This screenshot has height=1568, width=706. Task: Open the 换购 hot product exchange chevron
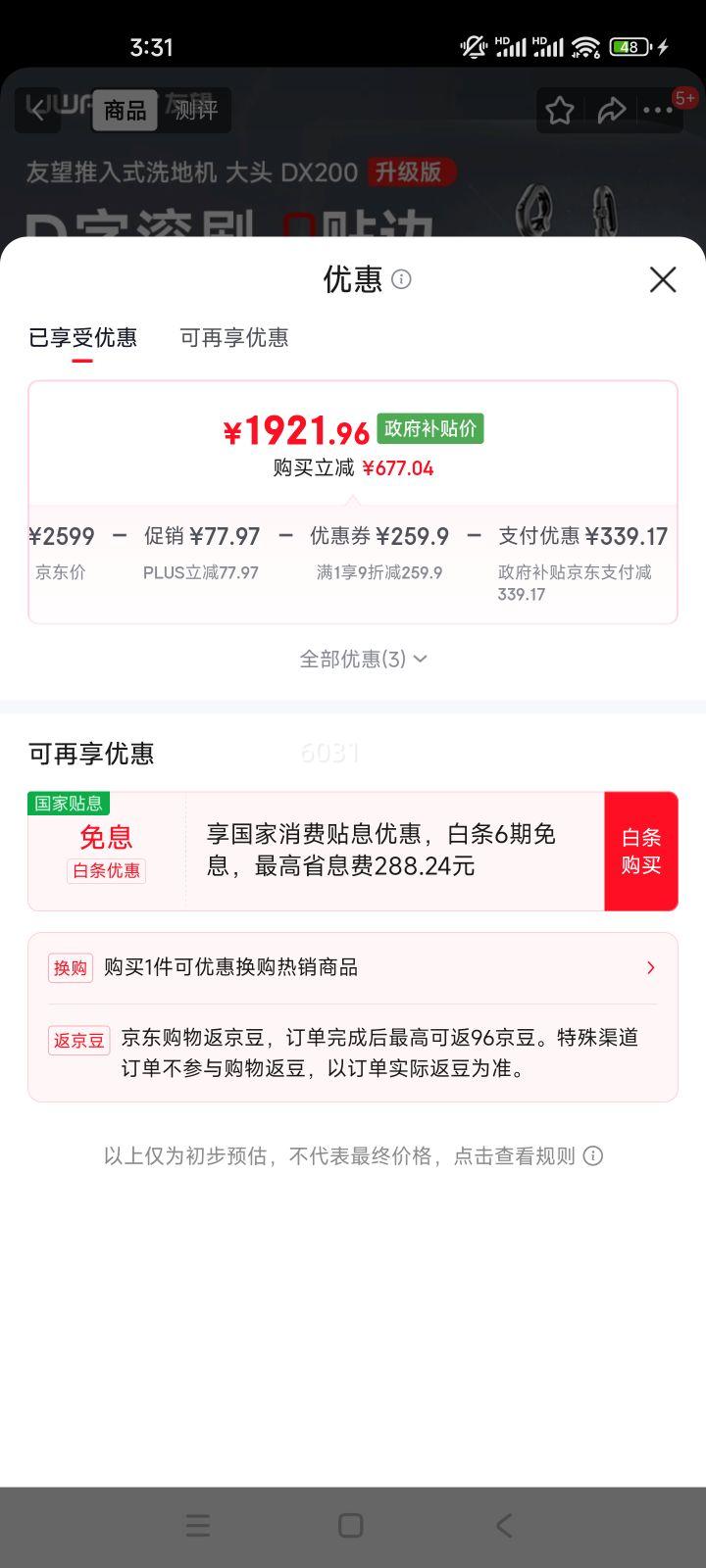coord(650,967)
